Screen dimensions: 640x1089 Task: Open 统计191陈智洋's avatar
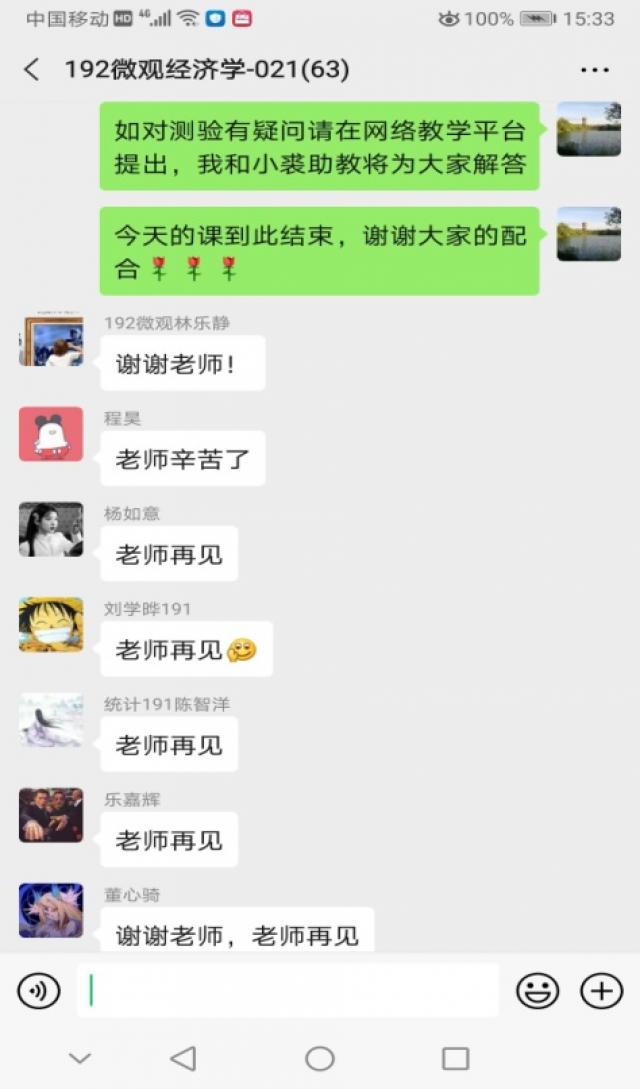pos(51,720)
